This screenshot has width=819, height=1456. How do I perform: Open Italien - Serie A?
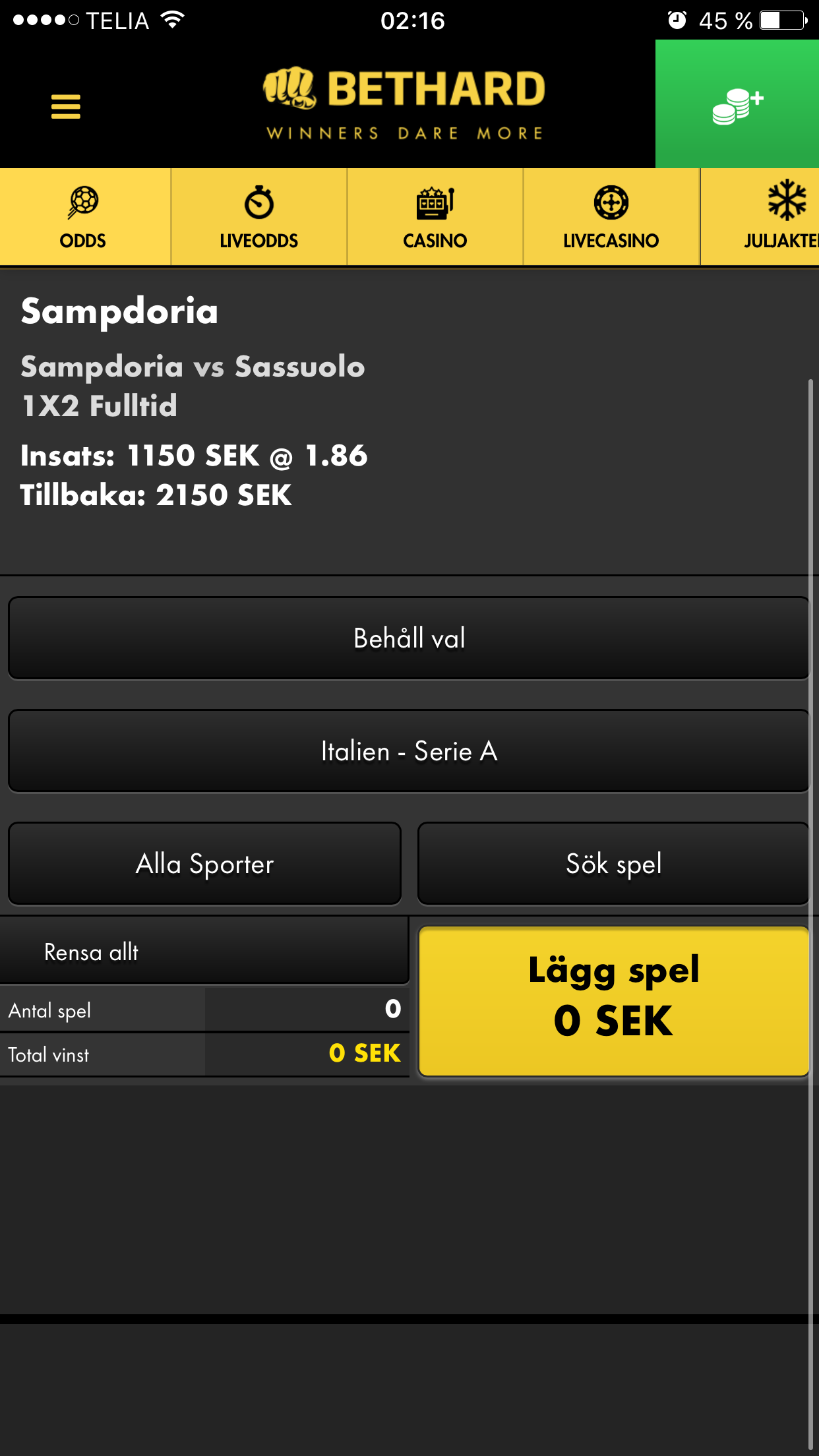[409, 750]
